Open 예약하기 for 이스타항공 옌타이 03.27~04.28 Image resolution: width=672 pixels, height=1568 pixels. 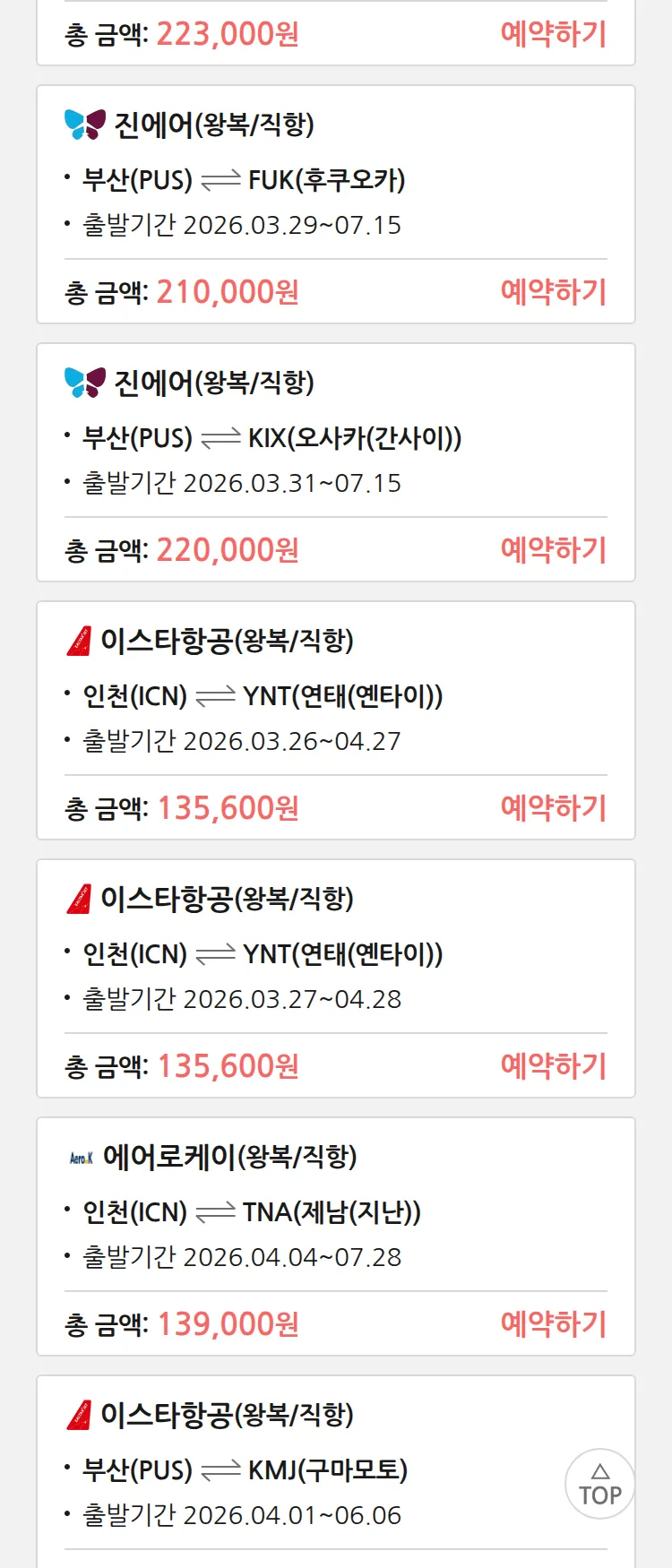coord(553,1066)
